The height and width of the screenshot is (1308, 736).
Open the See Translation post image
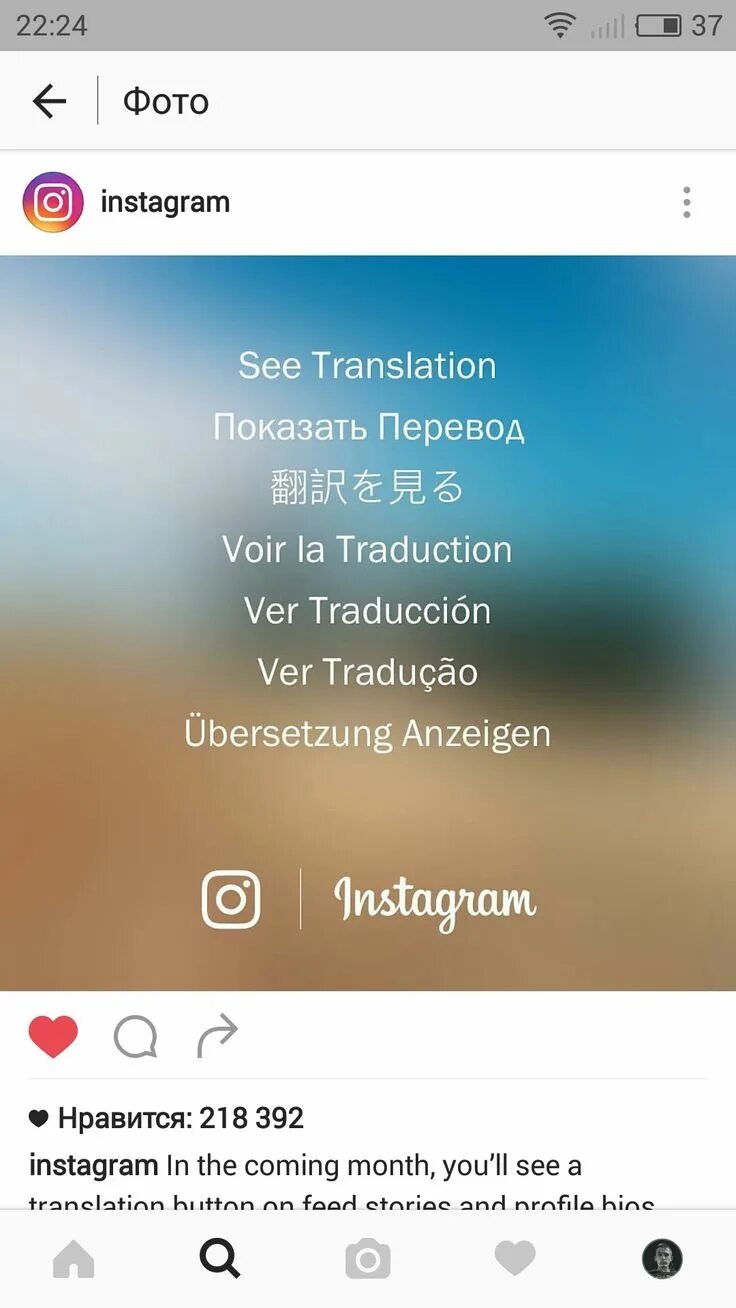tap(368, 623)
